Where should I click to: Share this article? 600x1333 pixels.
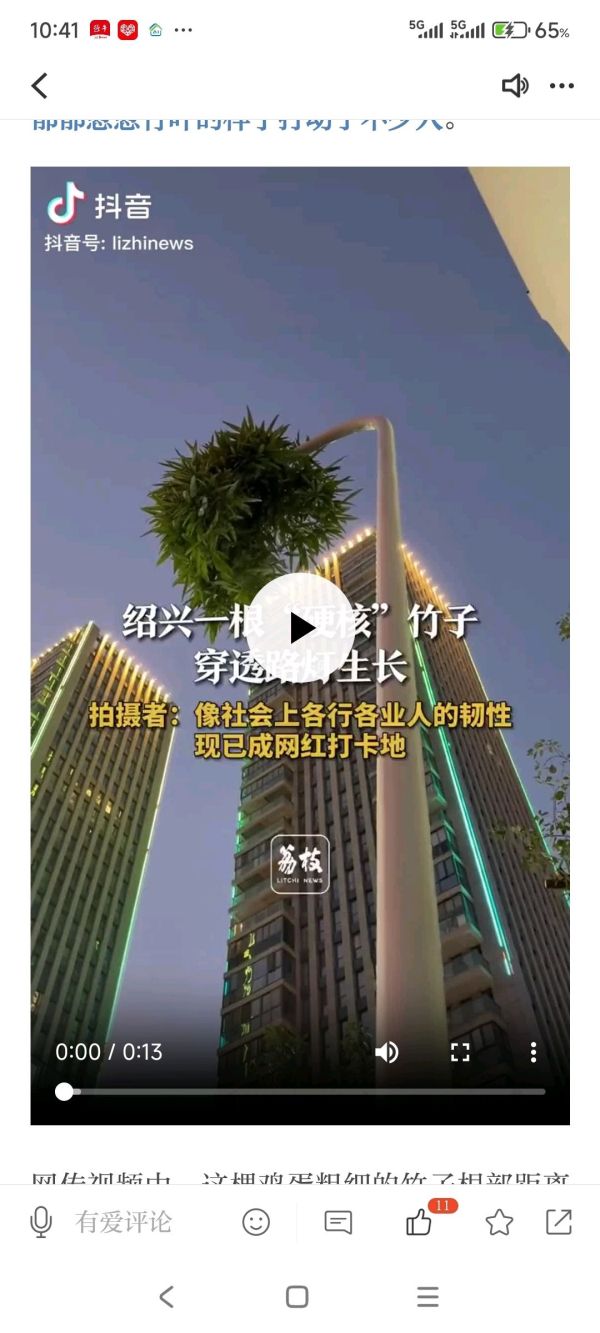(558, 1221)
